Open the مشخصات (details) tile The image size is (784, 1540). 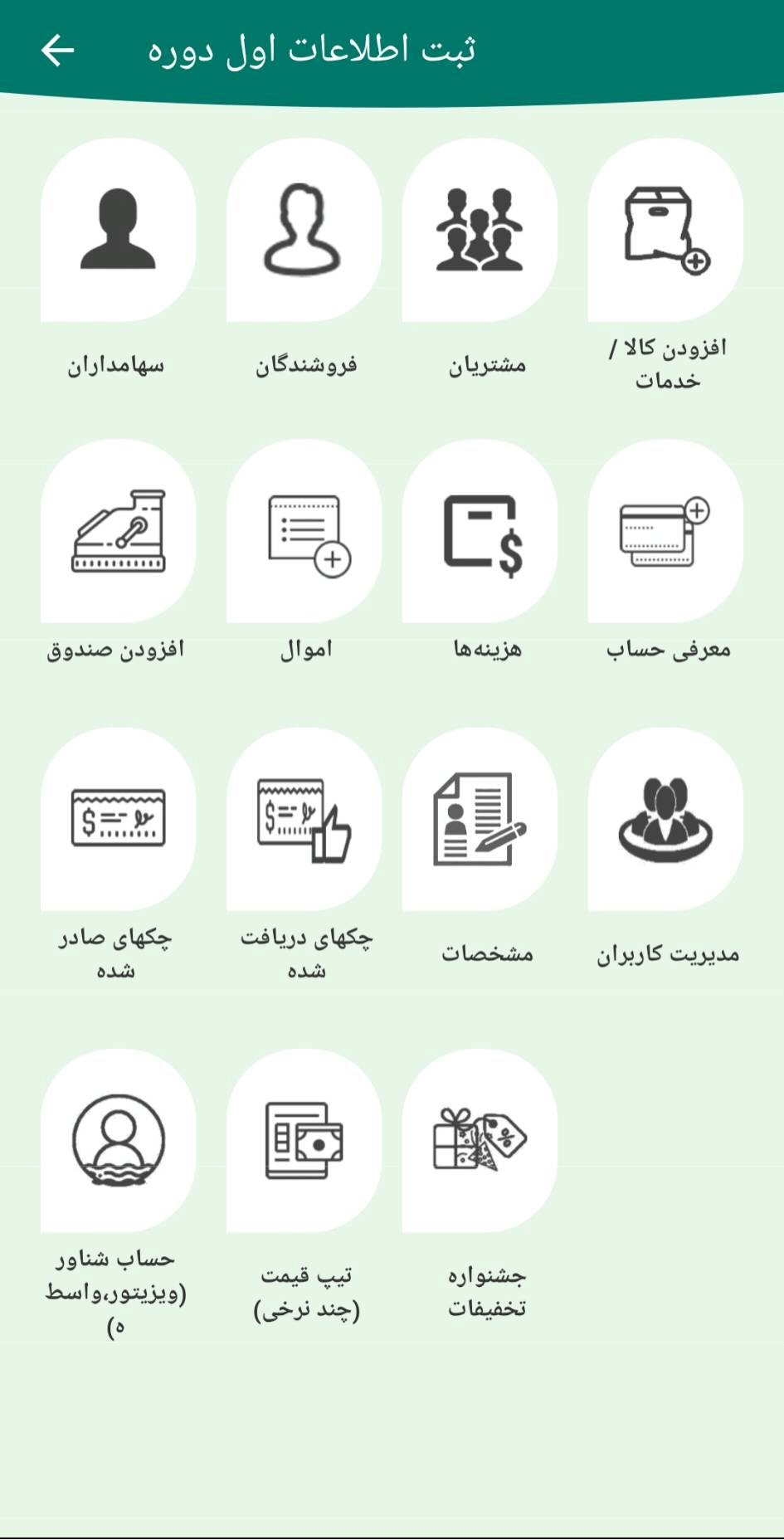pyautogui.click(x=480, y=820)
